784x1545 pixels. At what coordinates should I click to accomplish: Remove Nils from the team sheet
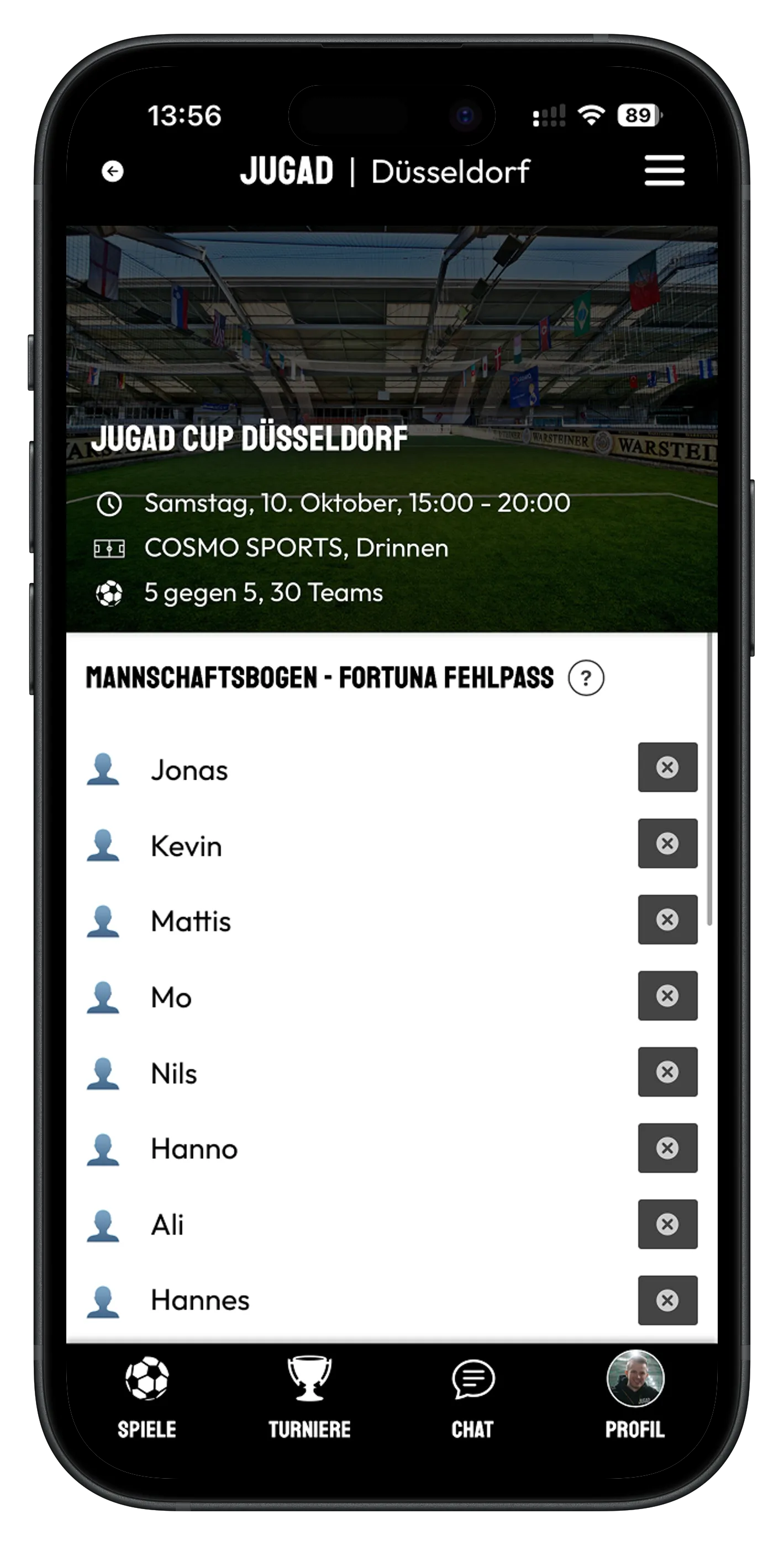[667, 1072]
